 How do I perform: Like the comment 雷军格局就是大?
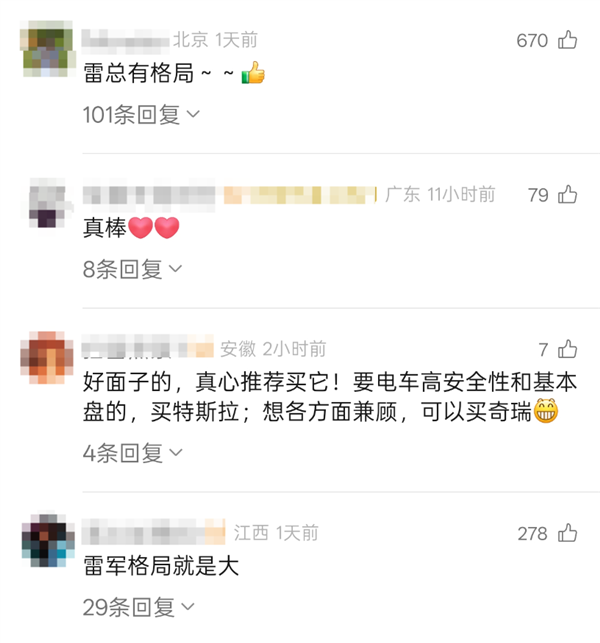[567, 533]
